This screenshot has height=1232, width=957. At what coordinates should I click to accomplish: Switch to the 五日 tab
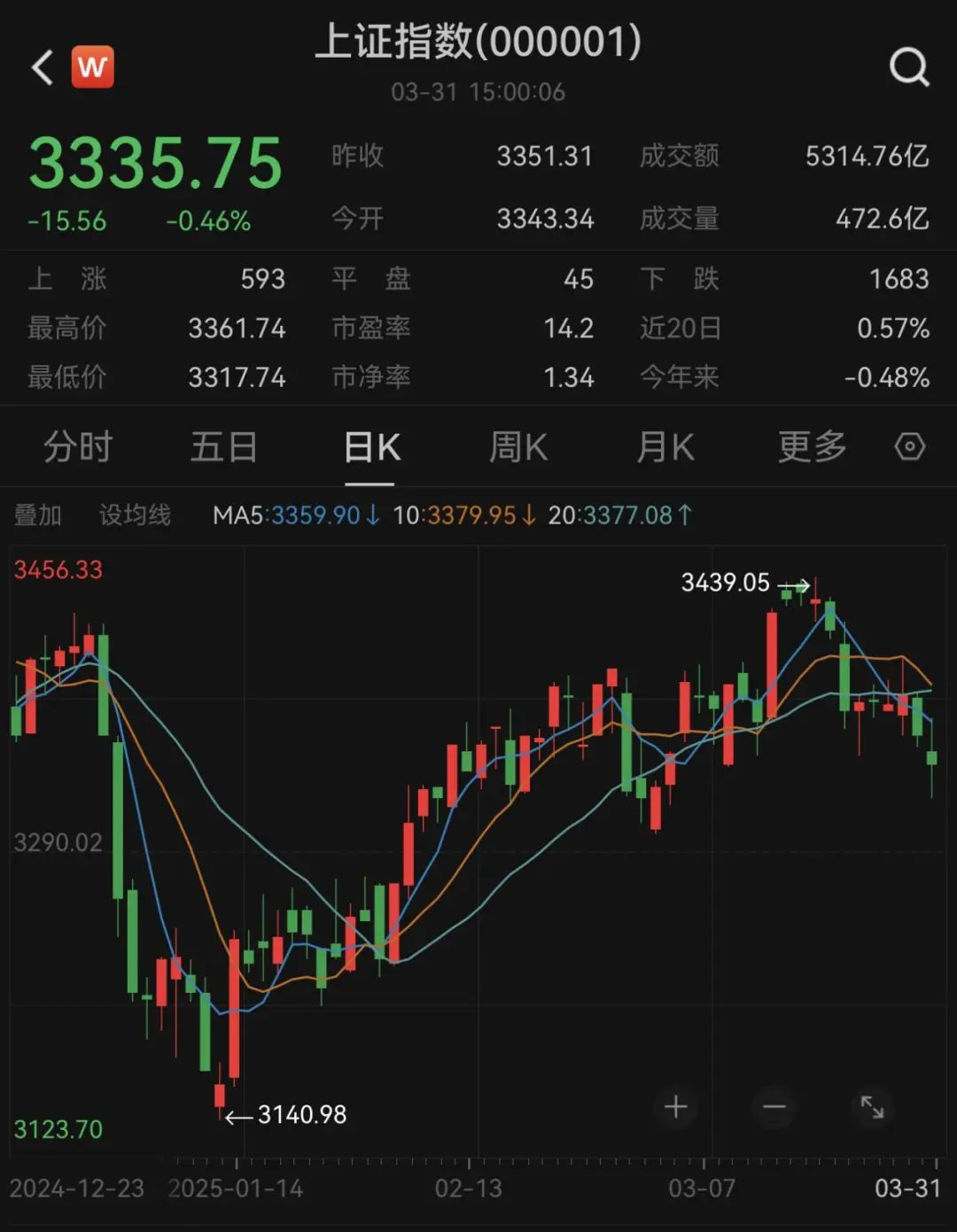pyautogui.click(x=224, y=447)
